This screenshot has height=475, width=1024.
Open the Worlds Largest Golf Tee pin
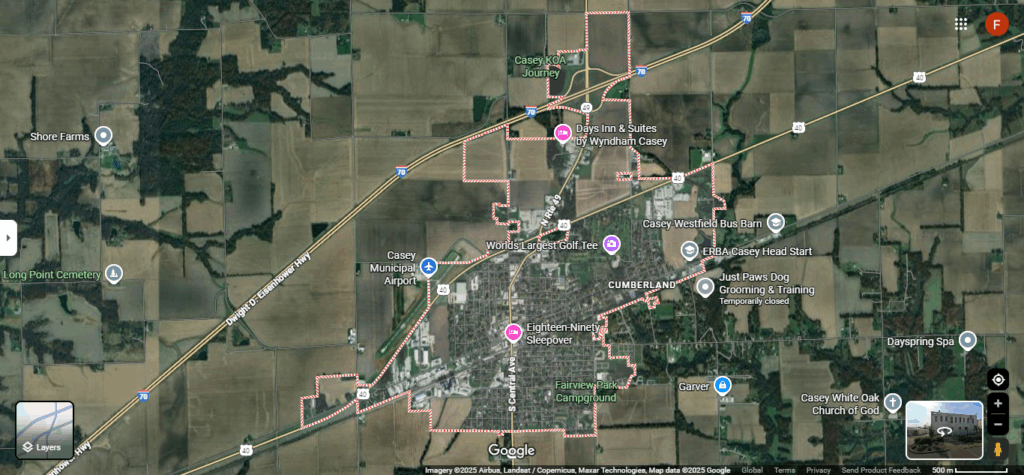click(x=612, y=244)
